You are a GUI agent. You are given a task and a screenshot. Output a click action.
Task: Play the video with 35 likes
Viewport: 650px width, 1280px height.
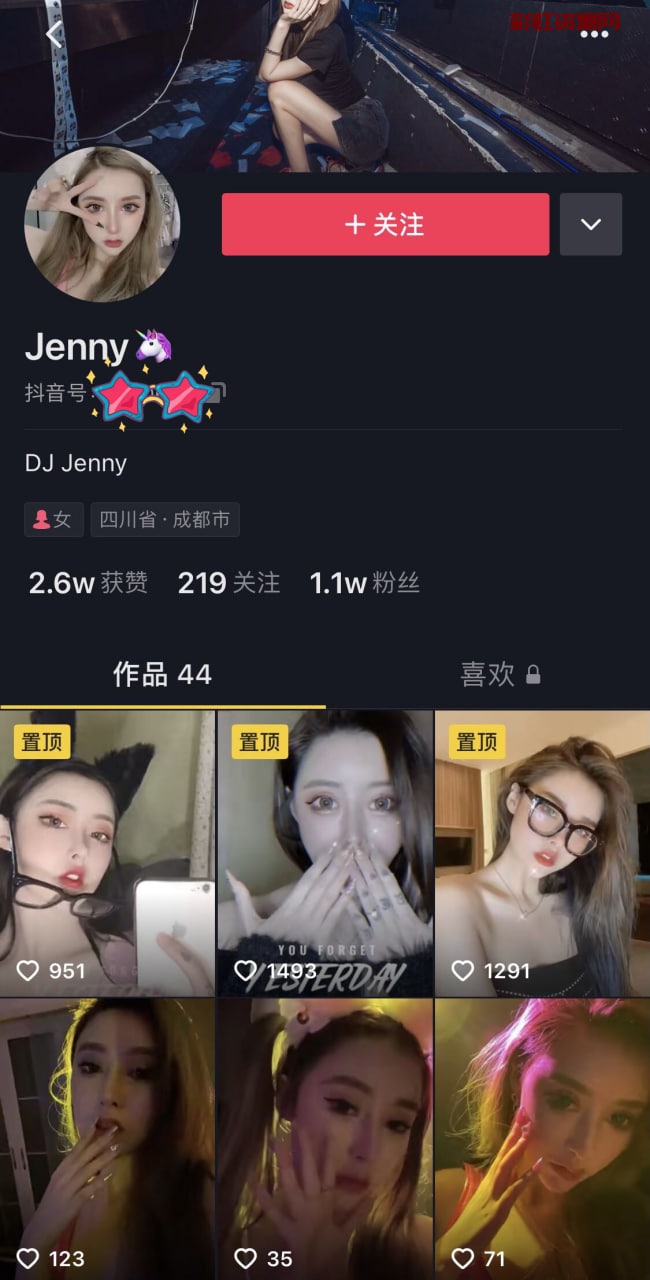(x=325, y=1140)
